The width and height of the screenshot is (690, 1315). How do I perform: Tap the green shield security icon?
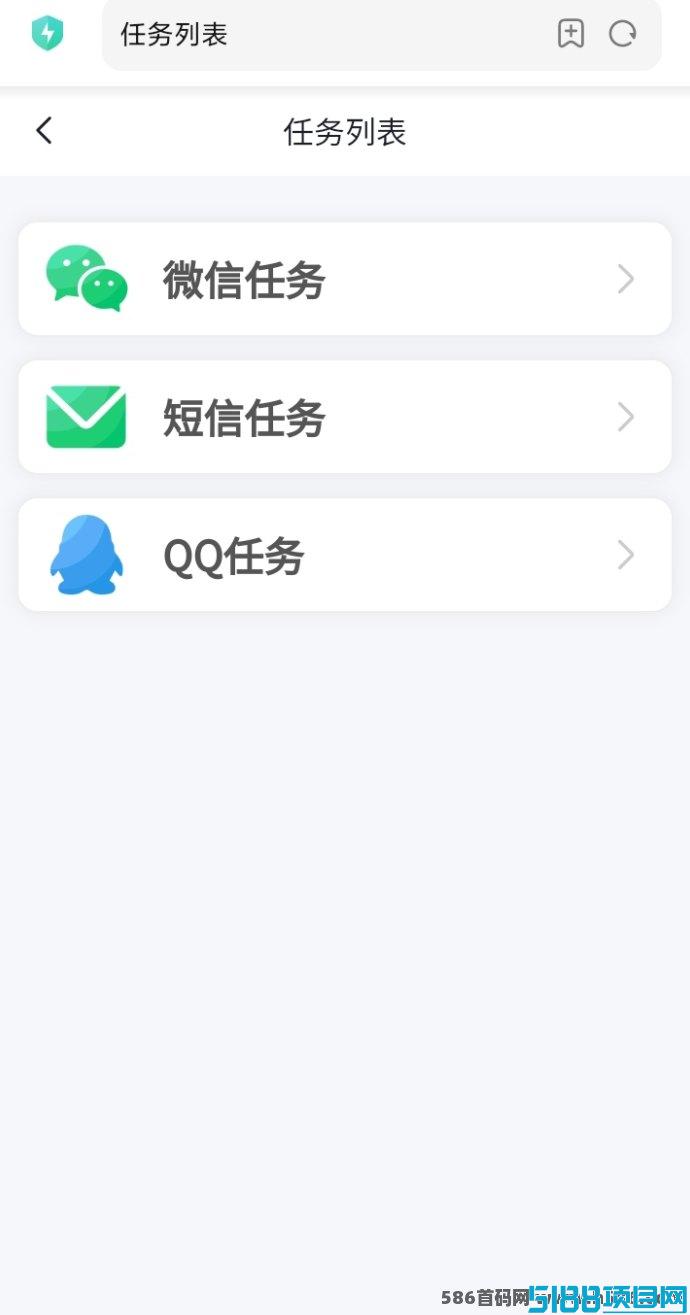click(x=47, y=34)
